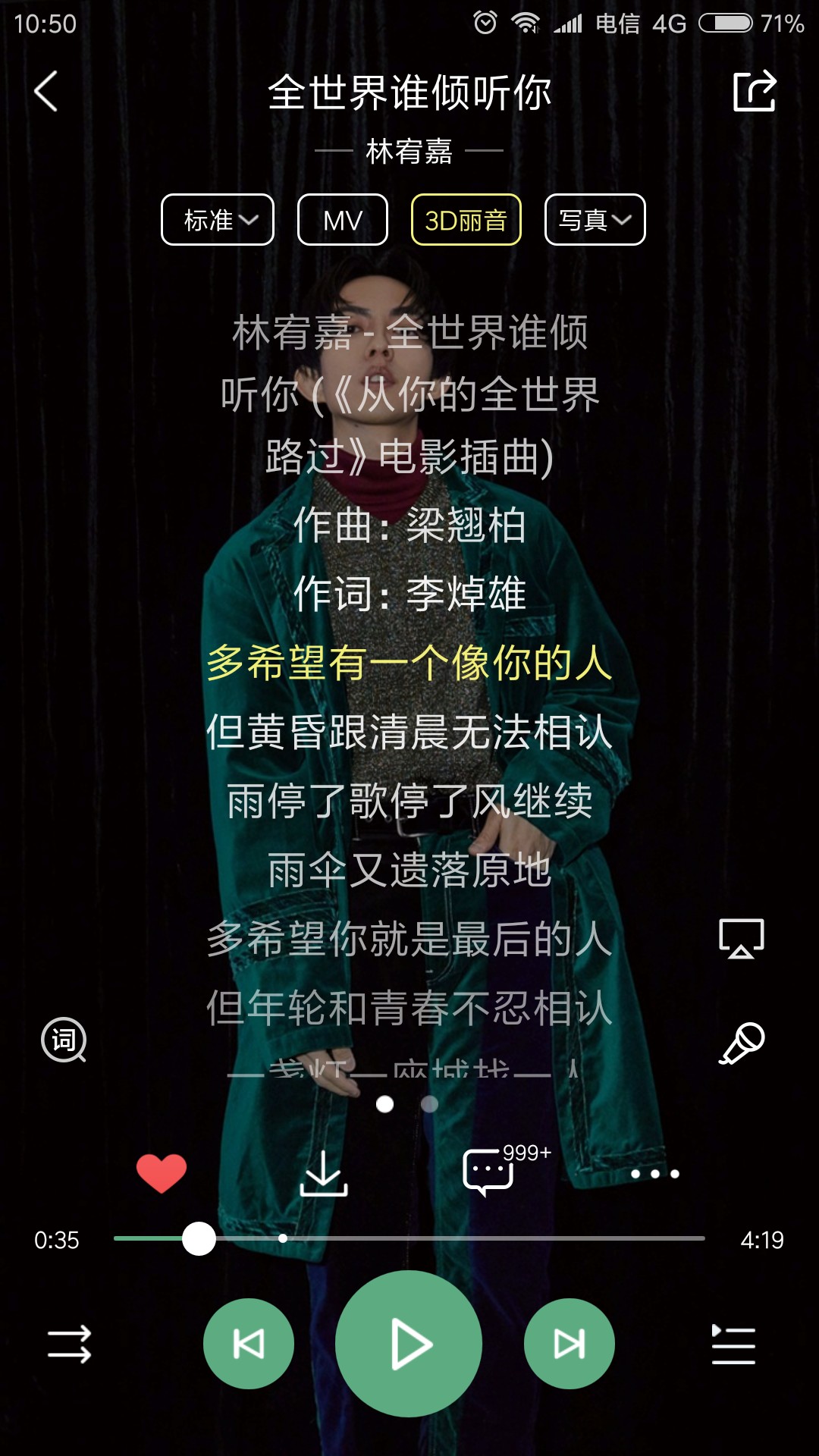Go back from the player screen
The height and width of the screenshot is (1456, 819).
point(46,92)
